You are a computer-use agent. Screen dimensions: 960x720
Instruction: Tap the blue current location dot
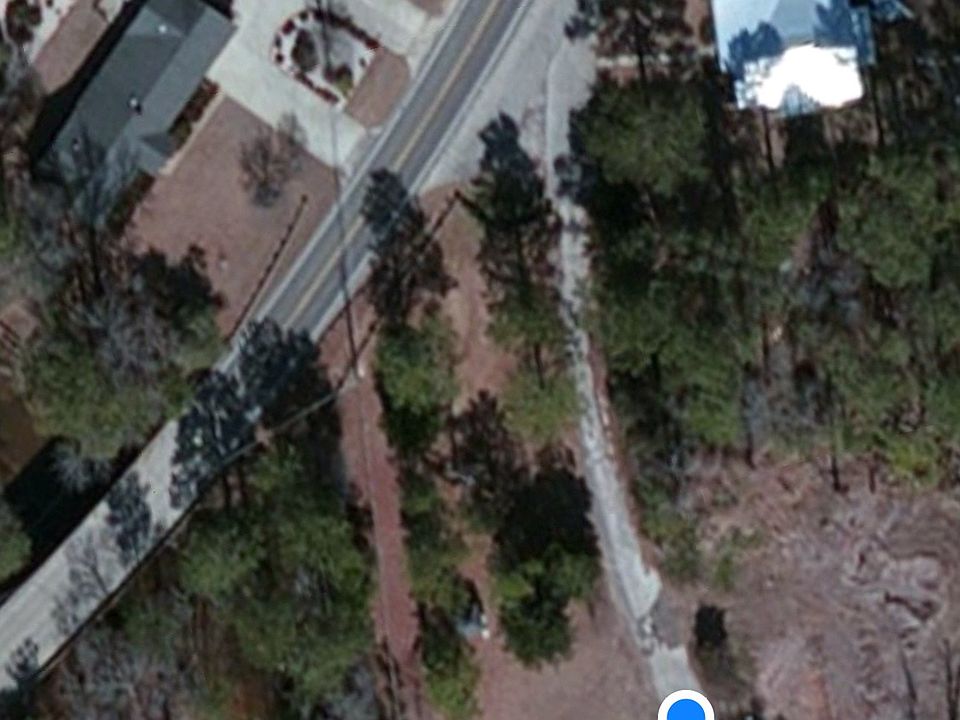[685, 710]
